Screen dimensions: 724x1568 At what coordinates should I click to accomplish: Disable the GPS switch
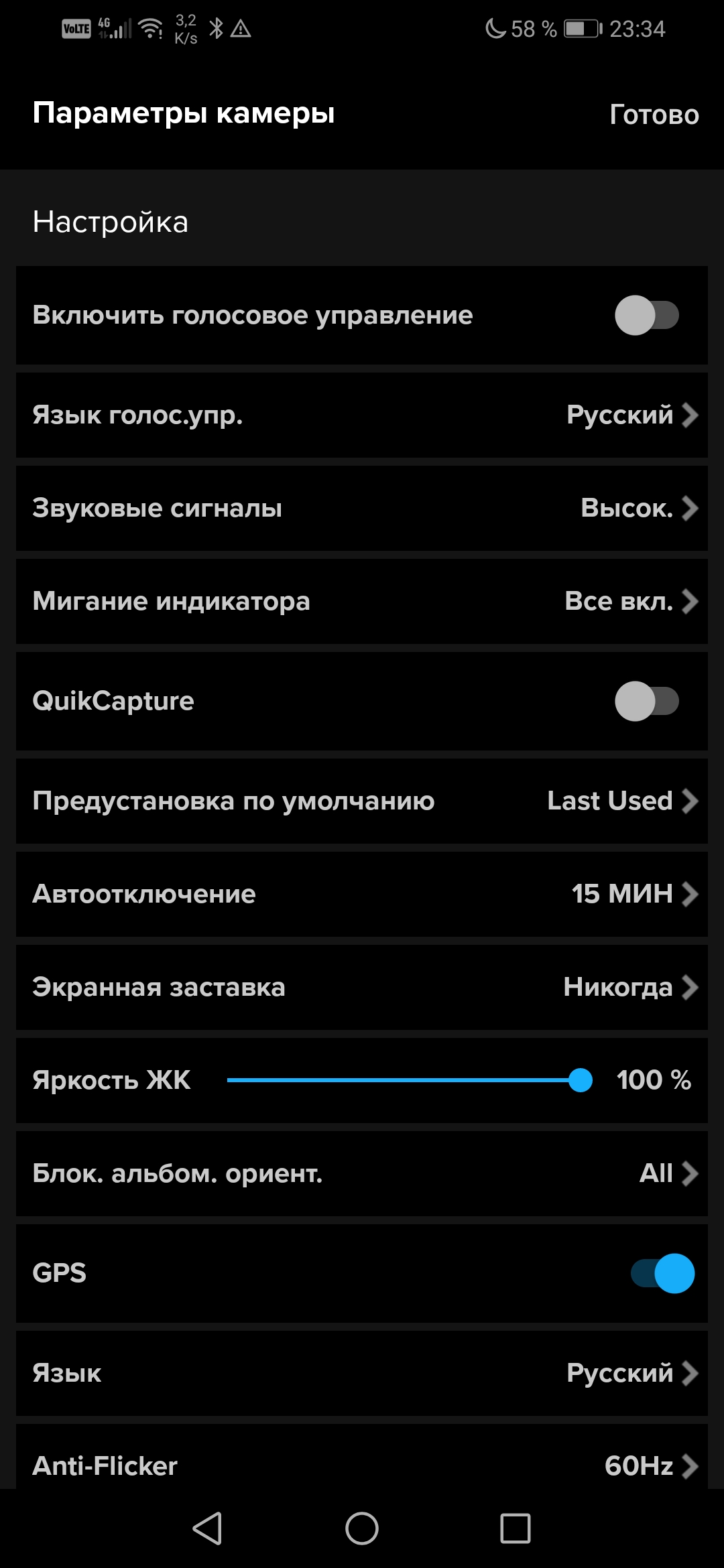662,1273
